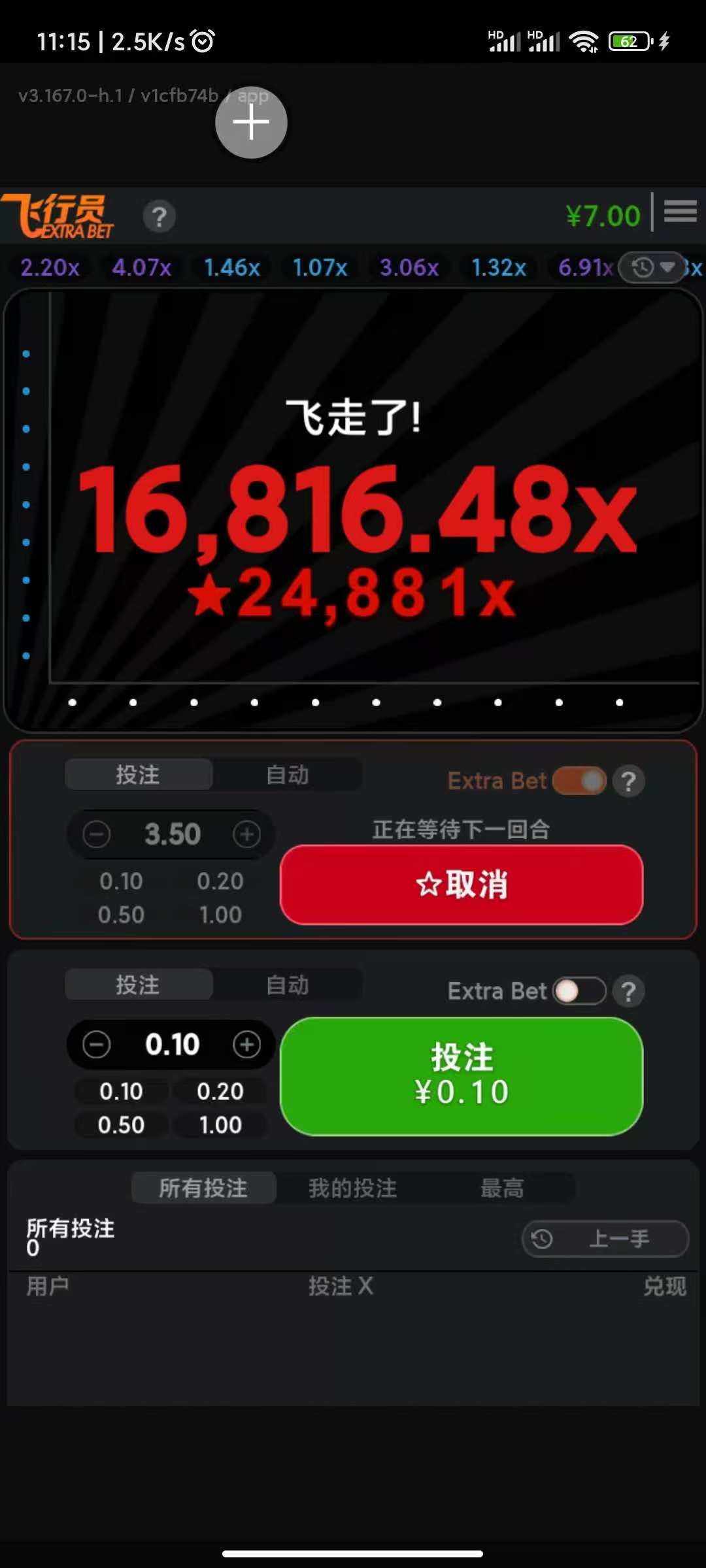The height and width of the screenshot is (1568, 706).
Task: Choose 0.20 quick amount in second panel
Action: click(220, 1091)
